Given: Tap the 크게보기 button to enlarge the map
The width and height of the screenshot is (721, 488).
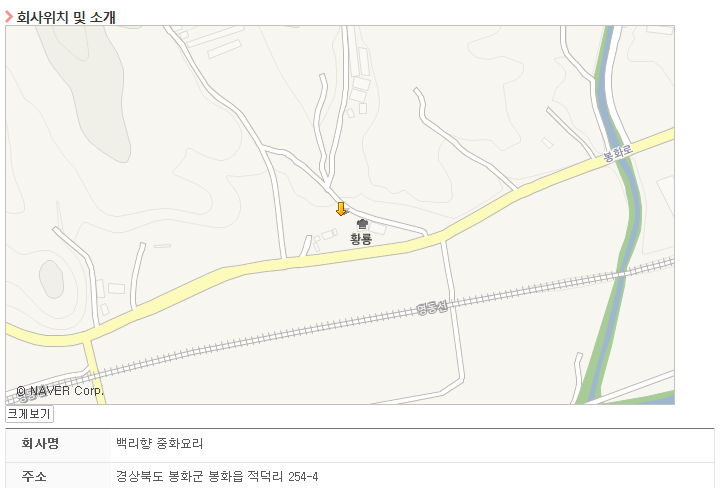Looking at the screenshot, I should [29, 414].
